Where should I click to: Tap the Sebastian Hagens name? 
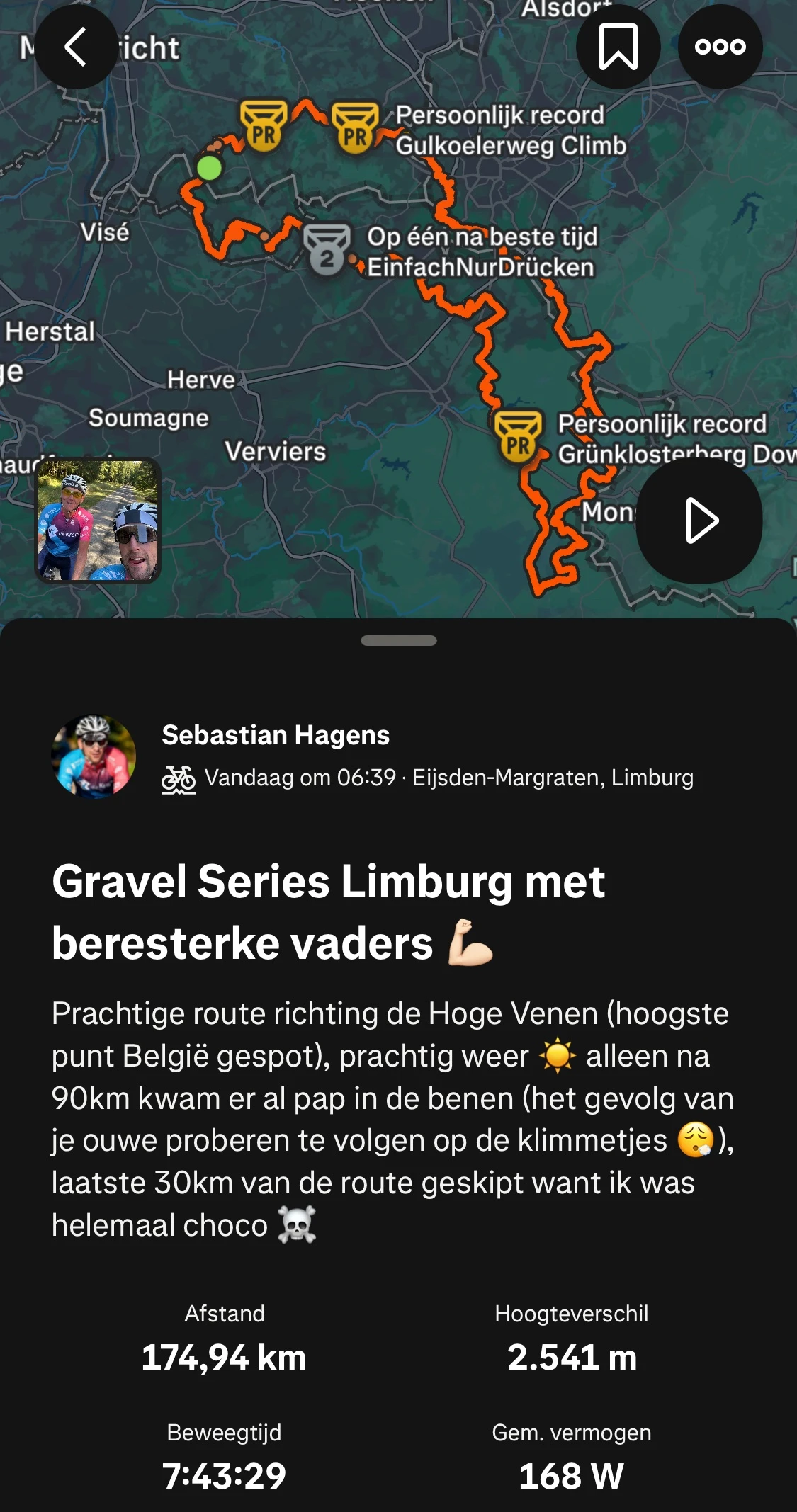point(276,735)
